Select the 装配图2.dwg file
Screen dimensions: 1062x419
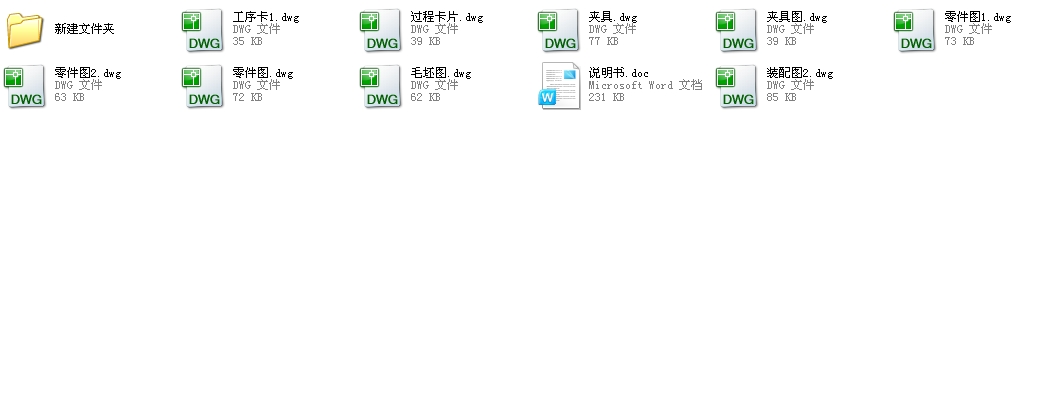[x=737, y=87]
